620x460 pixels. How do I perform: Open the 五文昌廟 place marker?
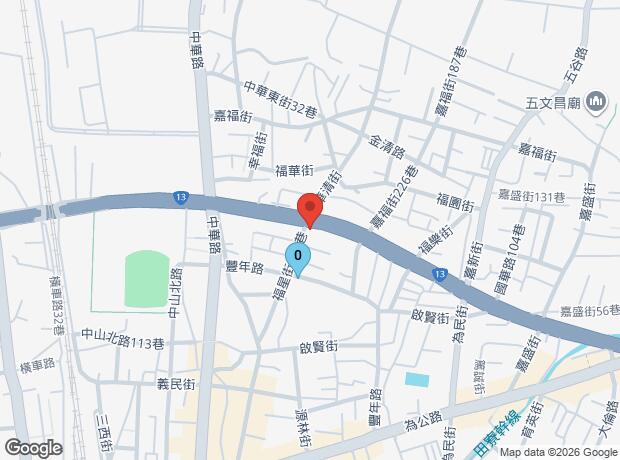[597, 100]
